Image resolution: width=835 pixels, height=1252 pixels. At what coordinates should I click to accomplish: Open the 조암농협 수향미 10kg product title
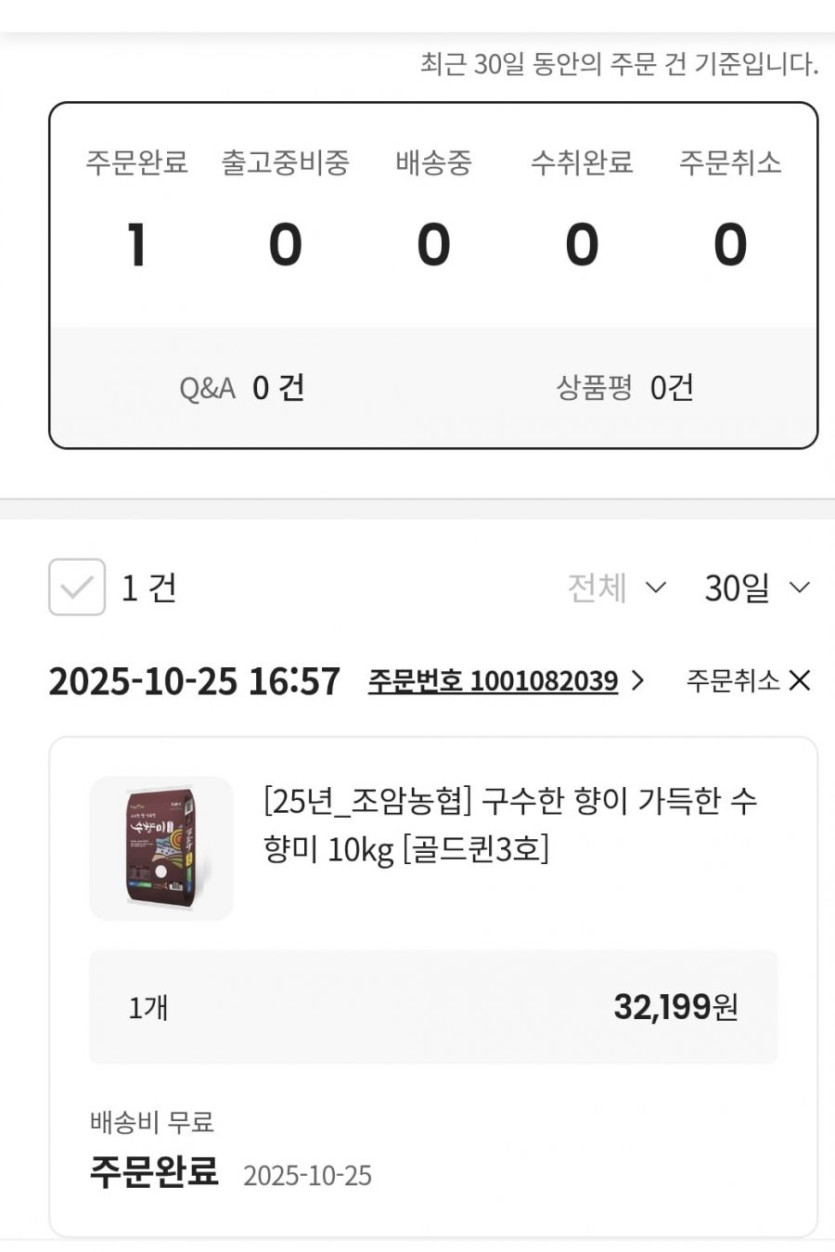tap(510, 826)
